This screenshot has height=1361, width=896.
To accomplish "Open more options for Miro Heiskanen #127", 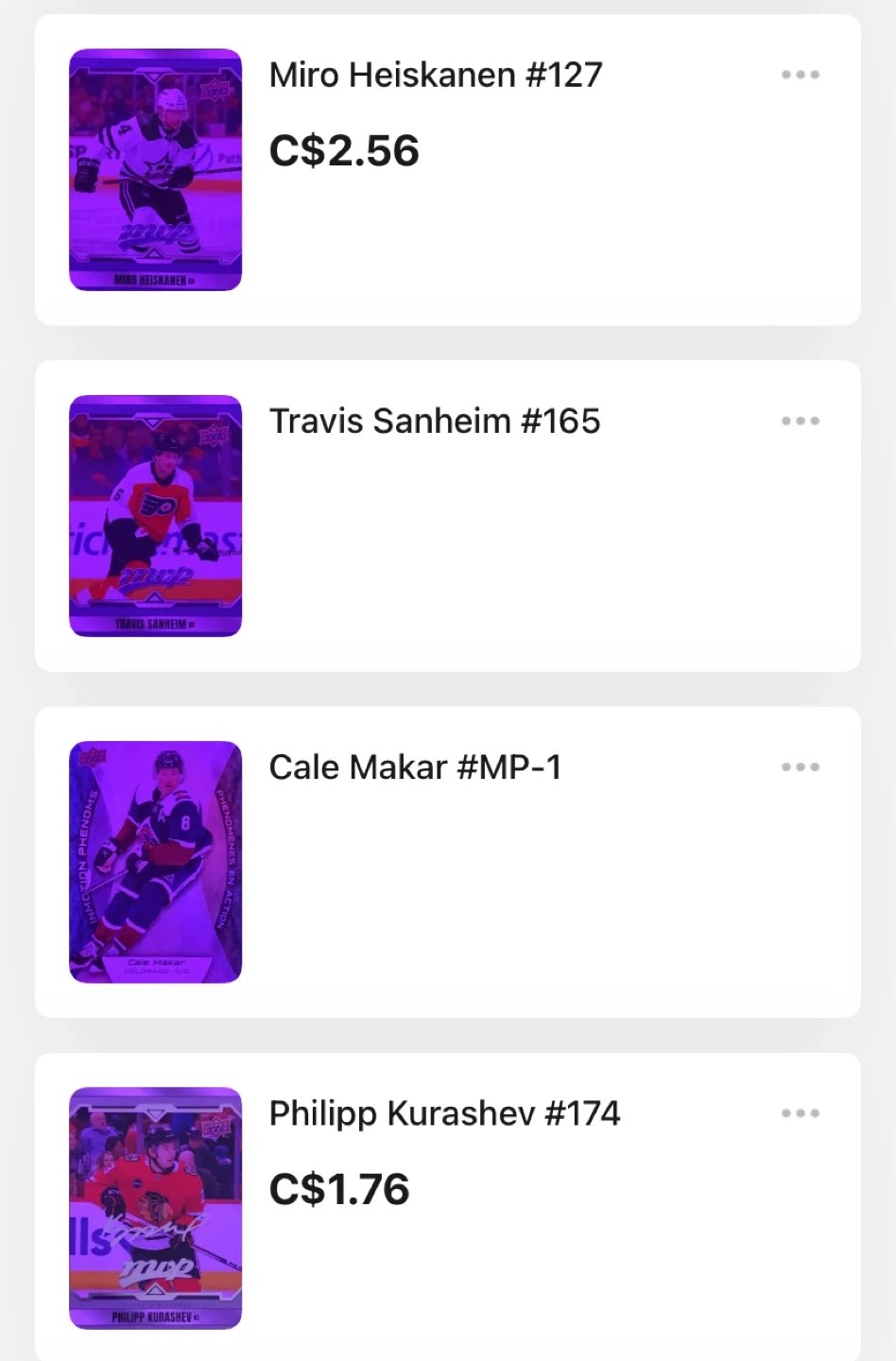I will click(x=800, y=75).
